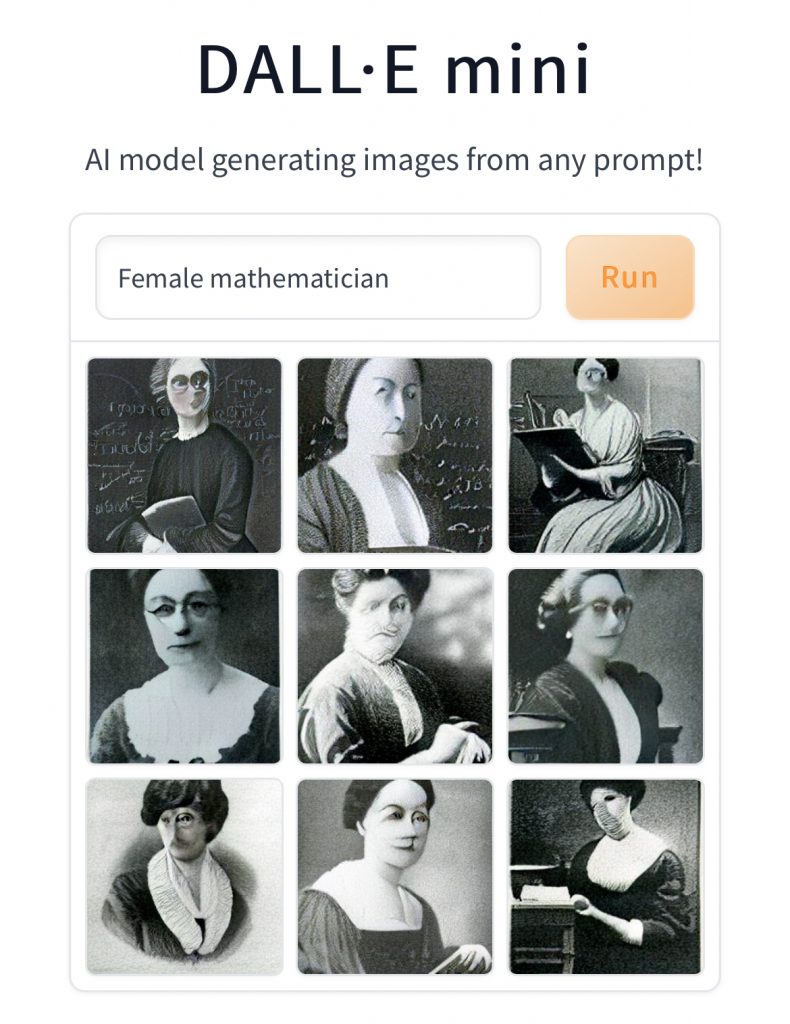
Task: Open the oval vignette portrait with ruffled collar
Action: (x=184, y=877)
